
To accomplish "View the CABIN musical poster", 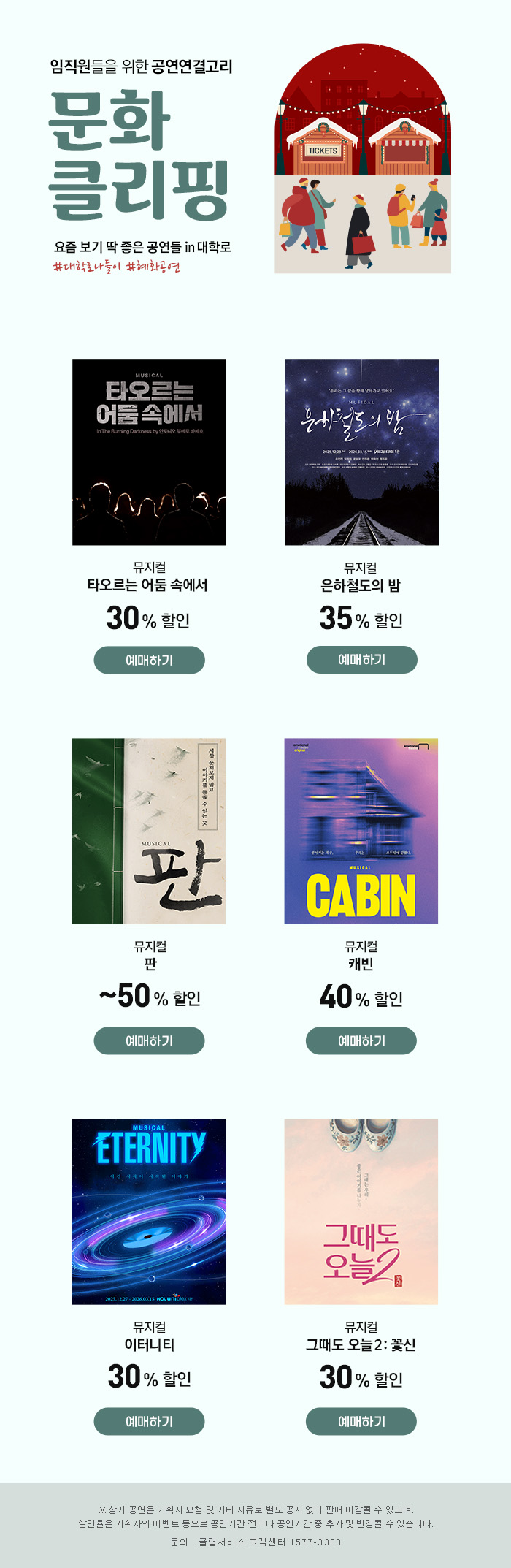I will pos(361,831).
